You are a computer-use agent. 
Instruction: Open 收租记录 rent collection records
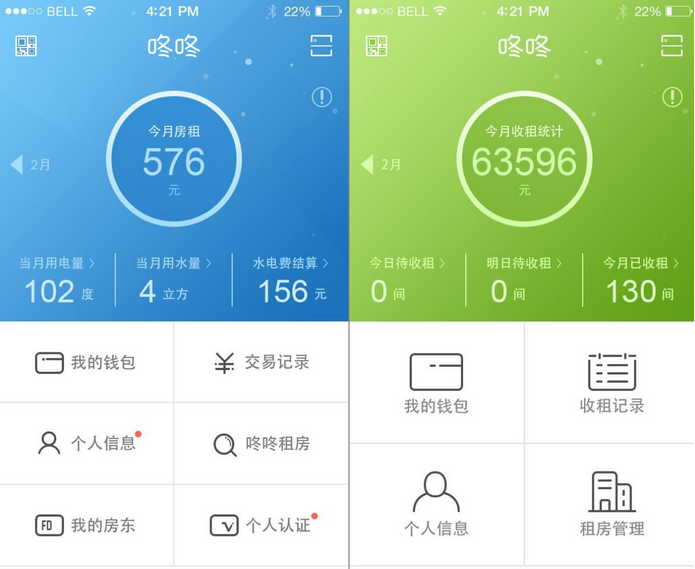(611, 383)
